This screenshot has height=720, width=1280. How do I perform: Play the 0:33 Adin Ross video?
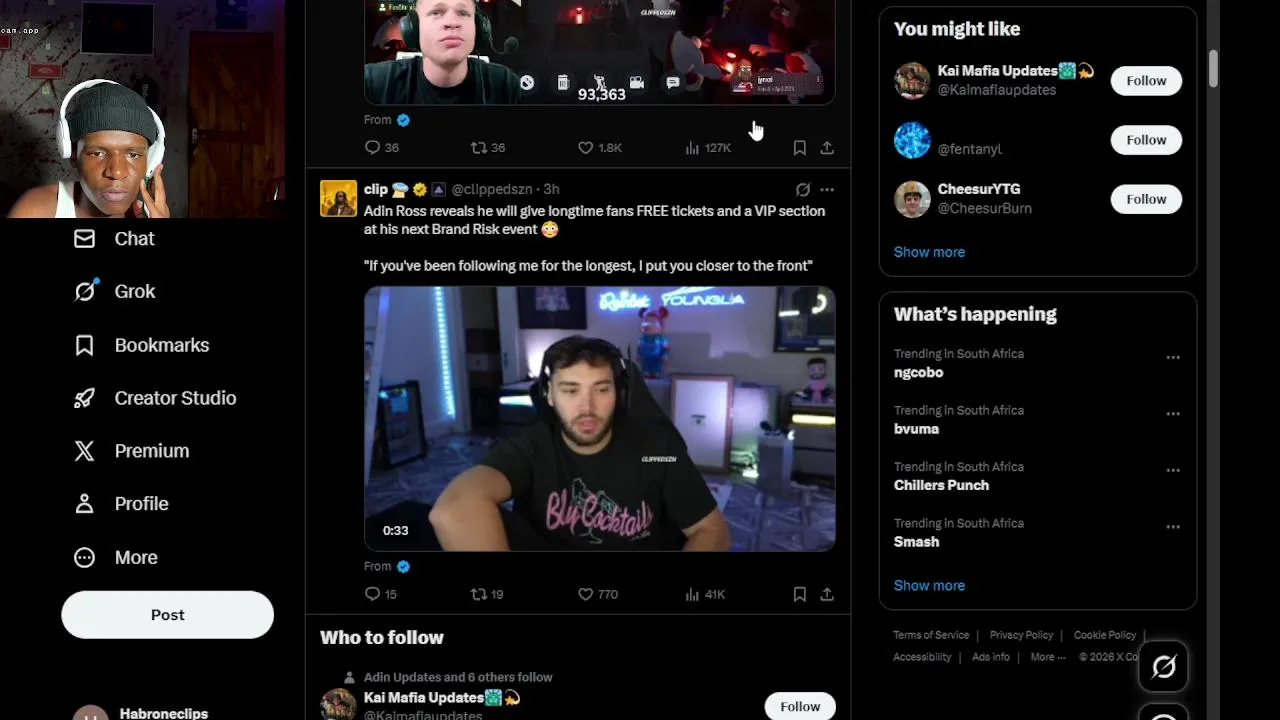pos(599,419)
